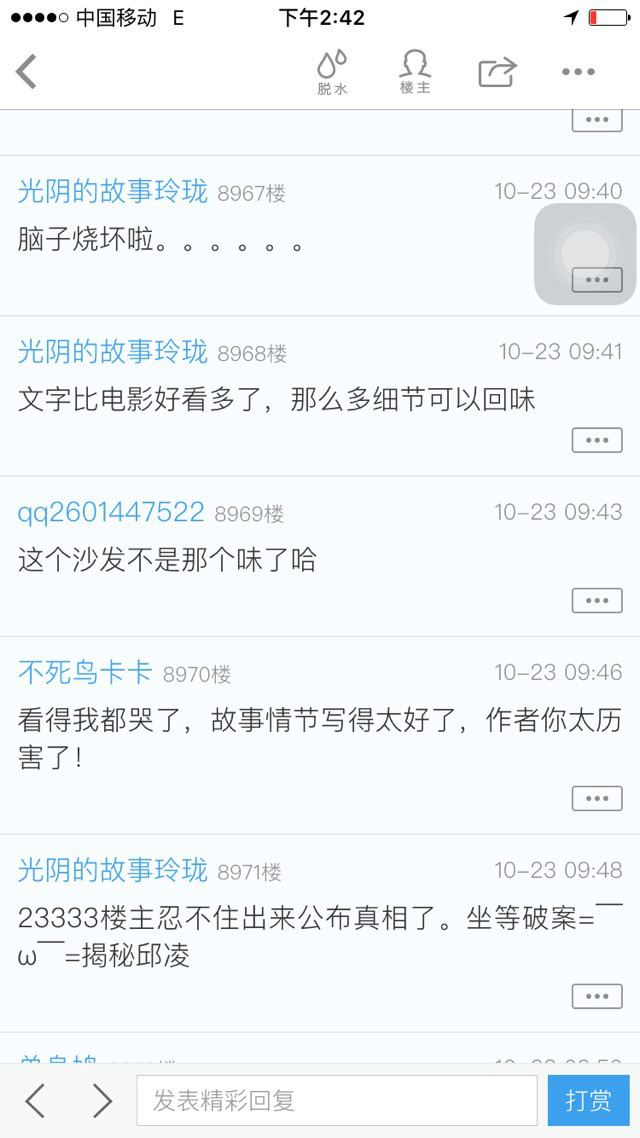The image size is (640, 1138).
Task: Open the AssistiveTouch floating button
Action: (586, 254)
